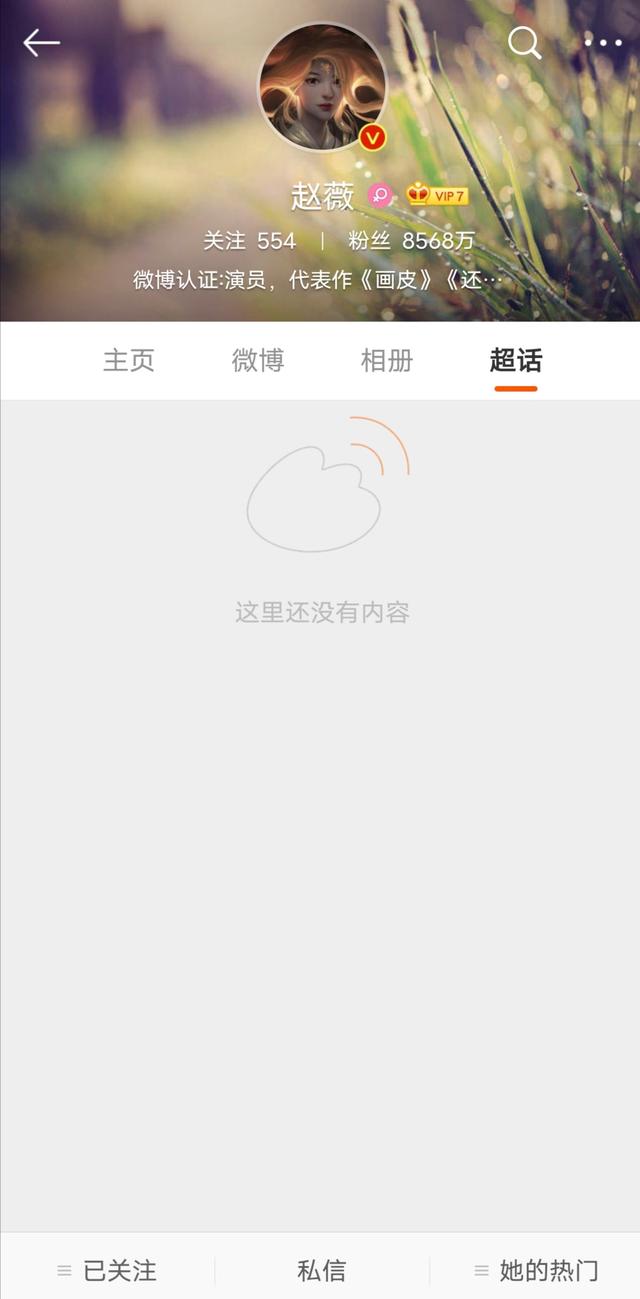Switch to the 微博 tab

pyautogui.click(x=258, y=360)
